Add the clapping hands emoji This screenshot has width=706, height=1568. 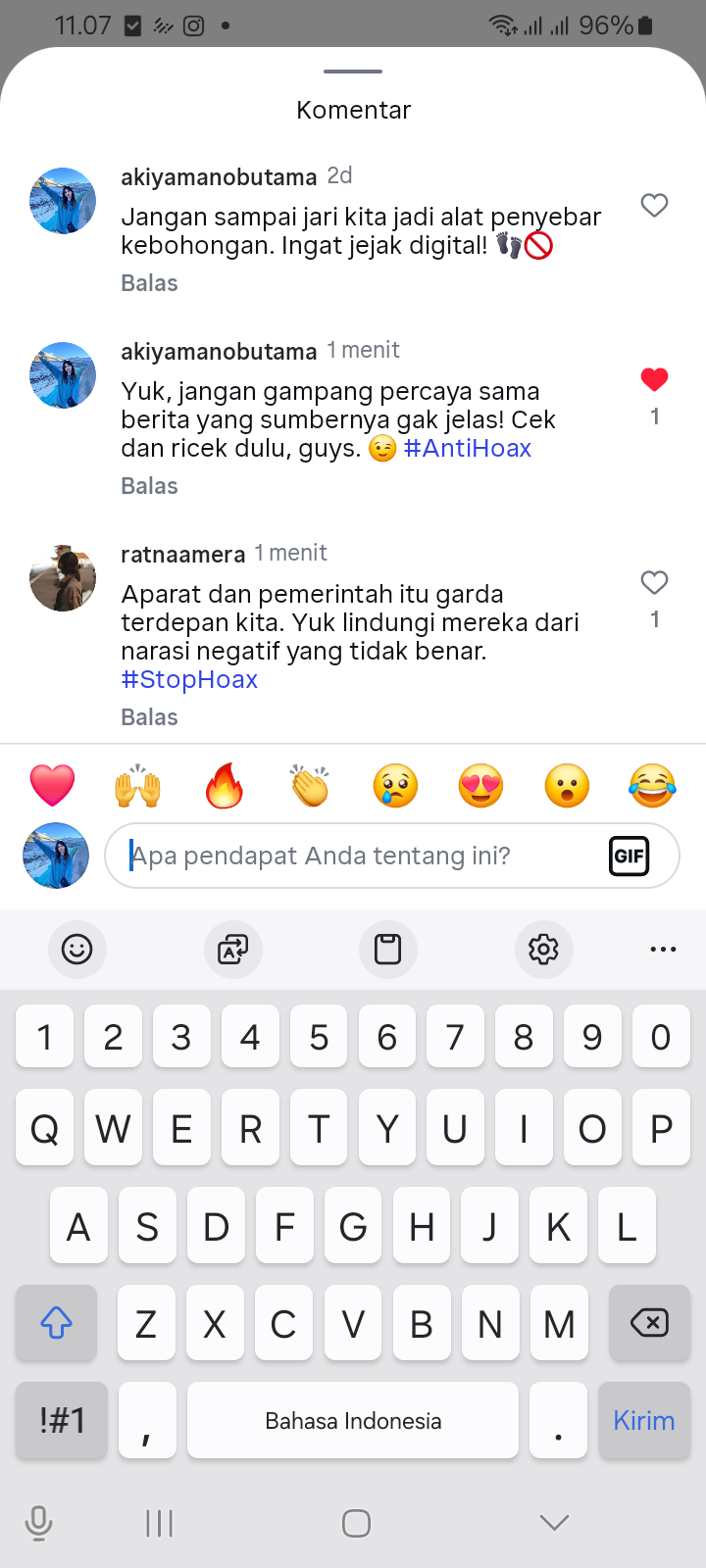[x=310, y=786]
